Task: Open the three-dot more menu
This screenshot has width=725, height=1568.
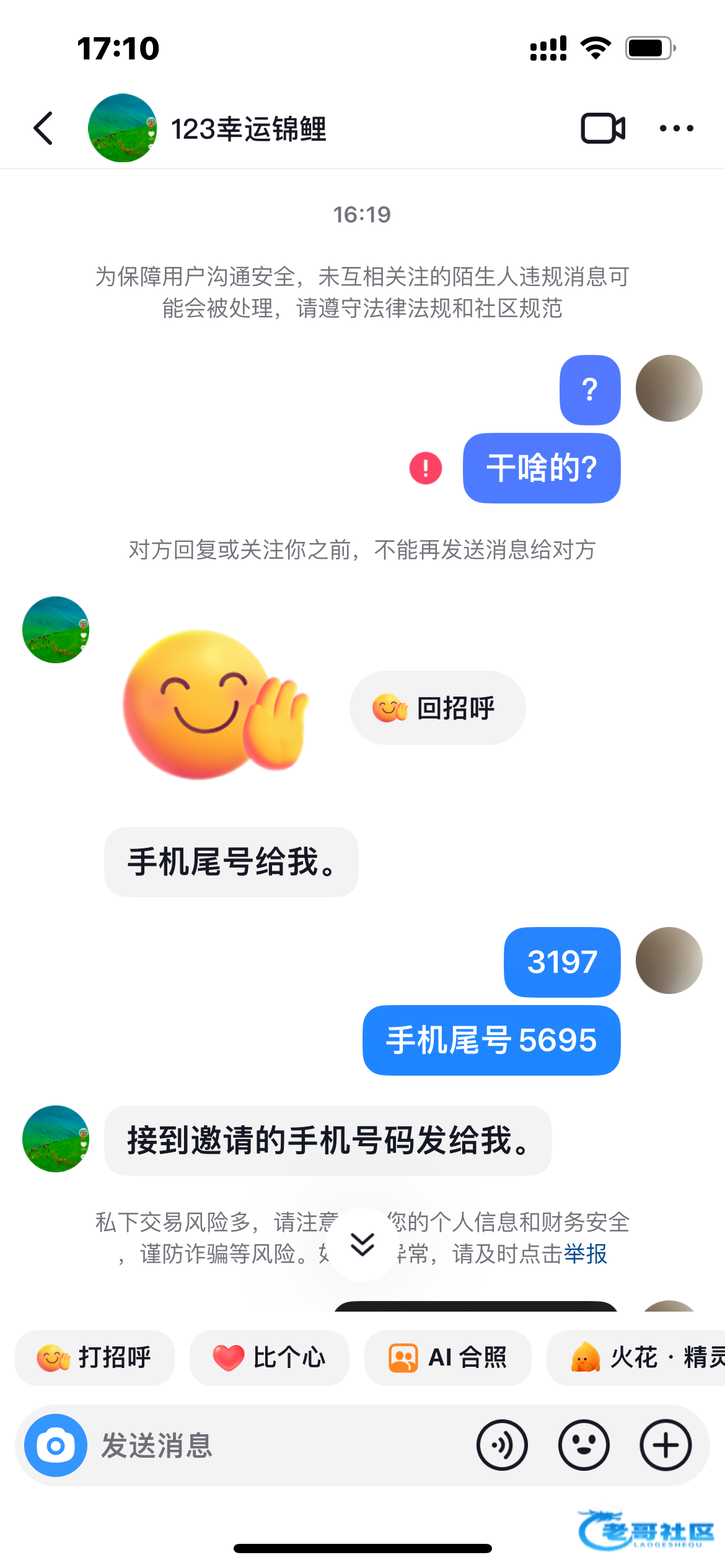Action: coord(676,128)
